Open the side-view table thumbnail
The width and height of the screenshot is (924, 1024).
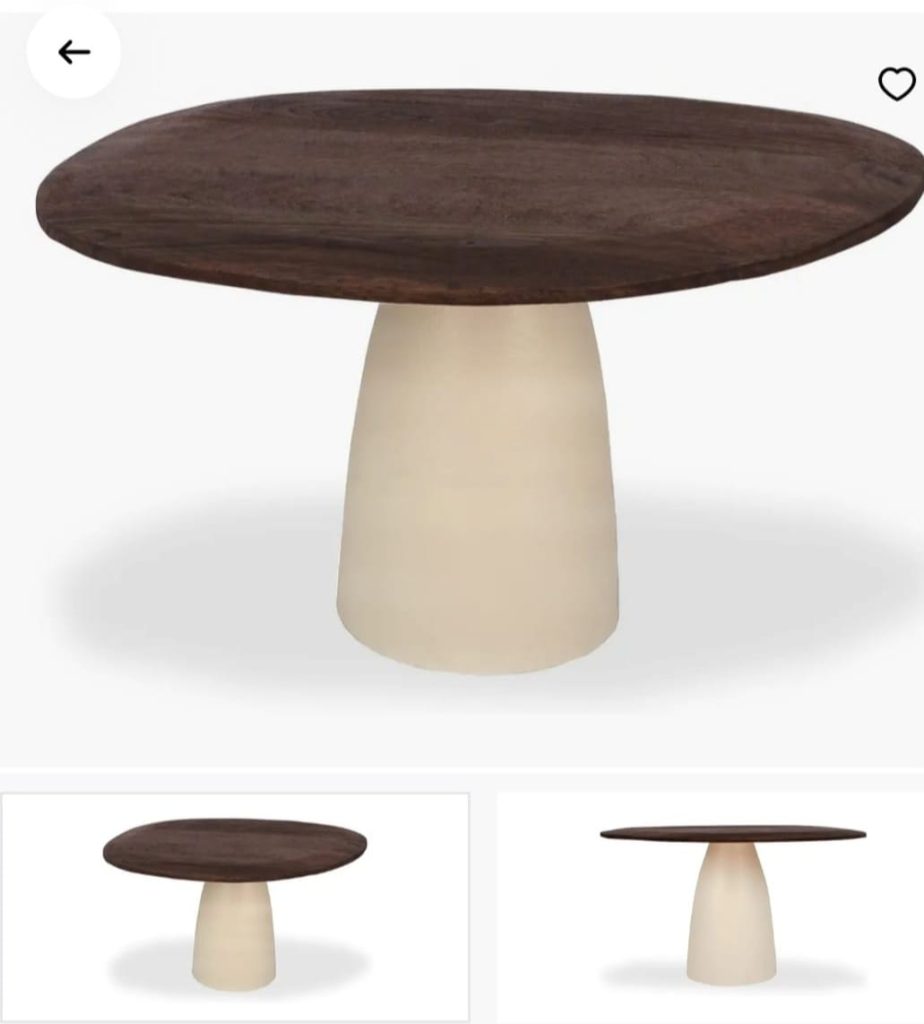click(732, 906)
